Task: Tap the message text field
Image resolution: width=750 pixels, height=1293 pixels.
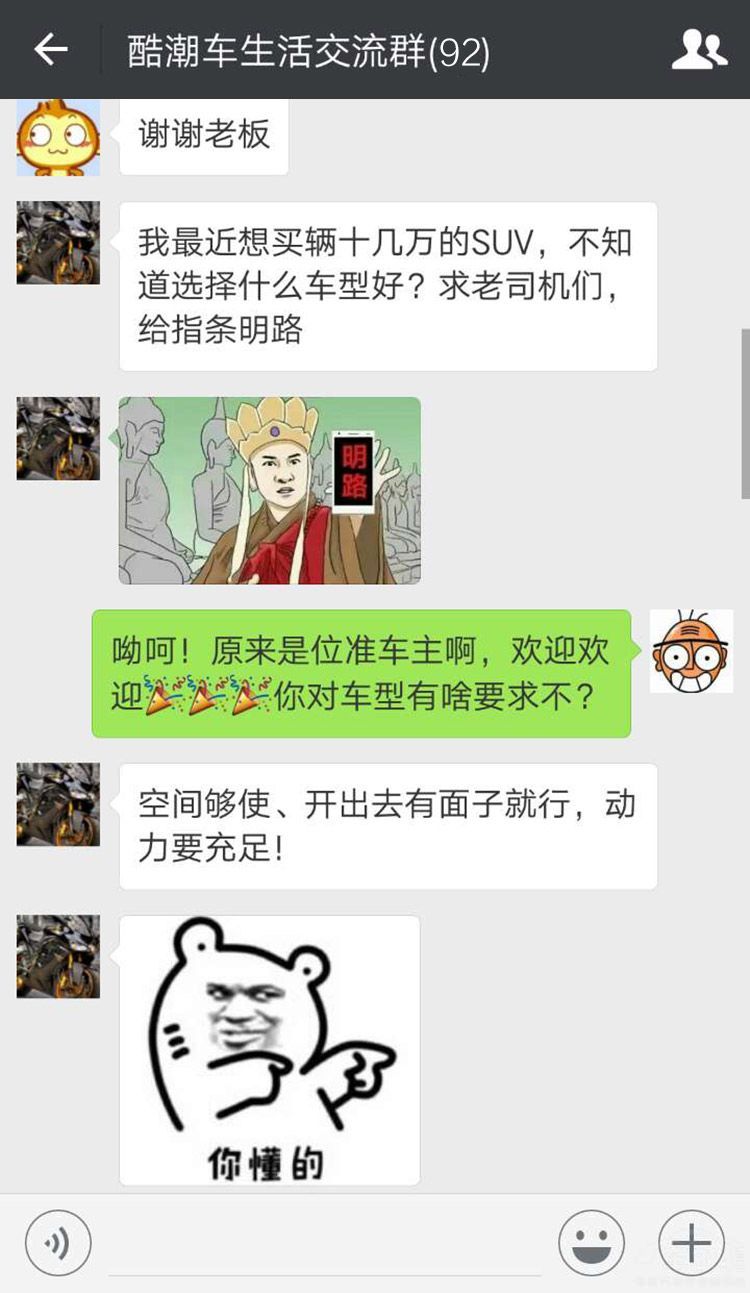Action: 325,1245
